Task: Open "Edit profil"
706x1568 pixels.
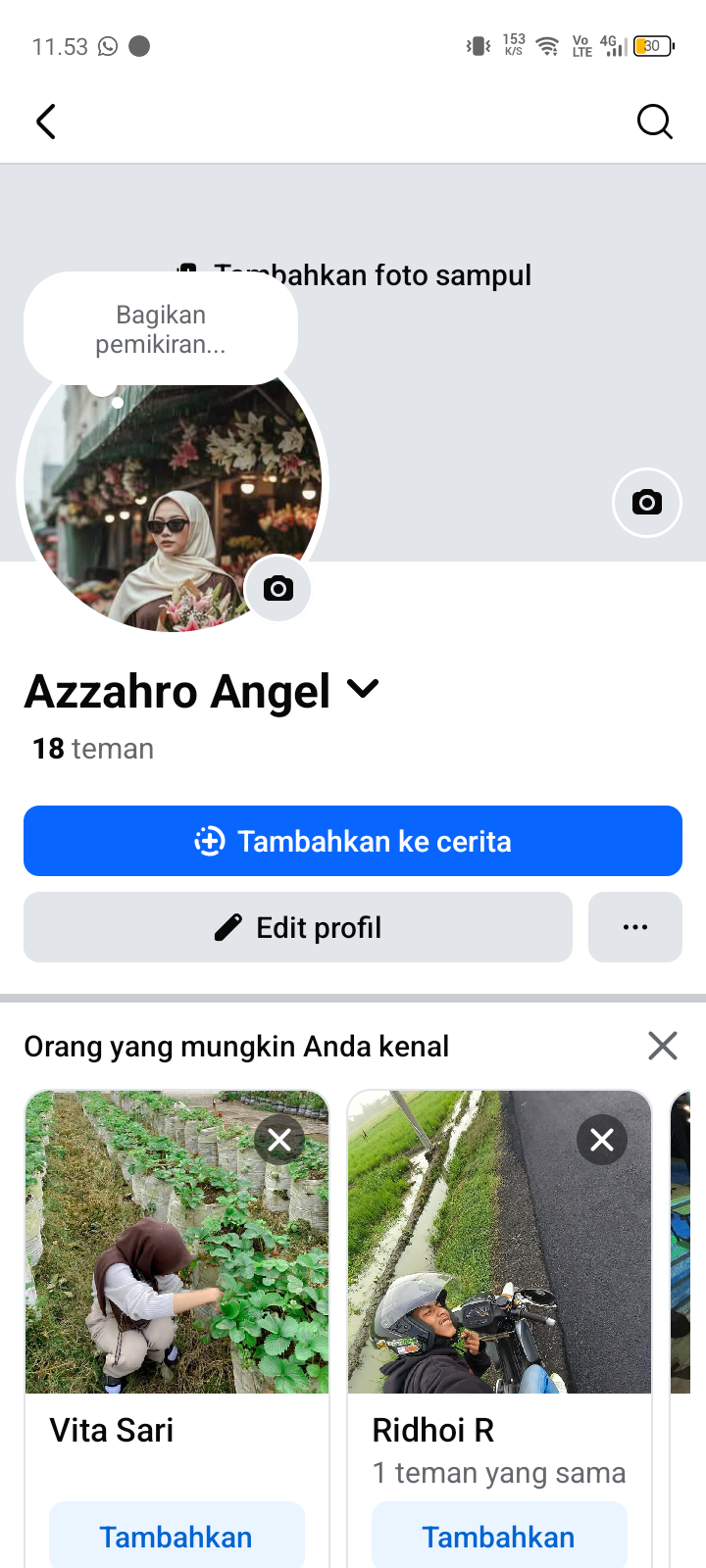Action: coord(298,927)
